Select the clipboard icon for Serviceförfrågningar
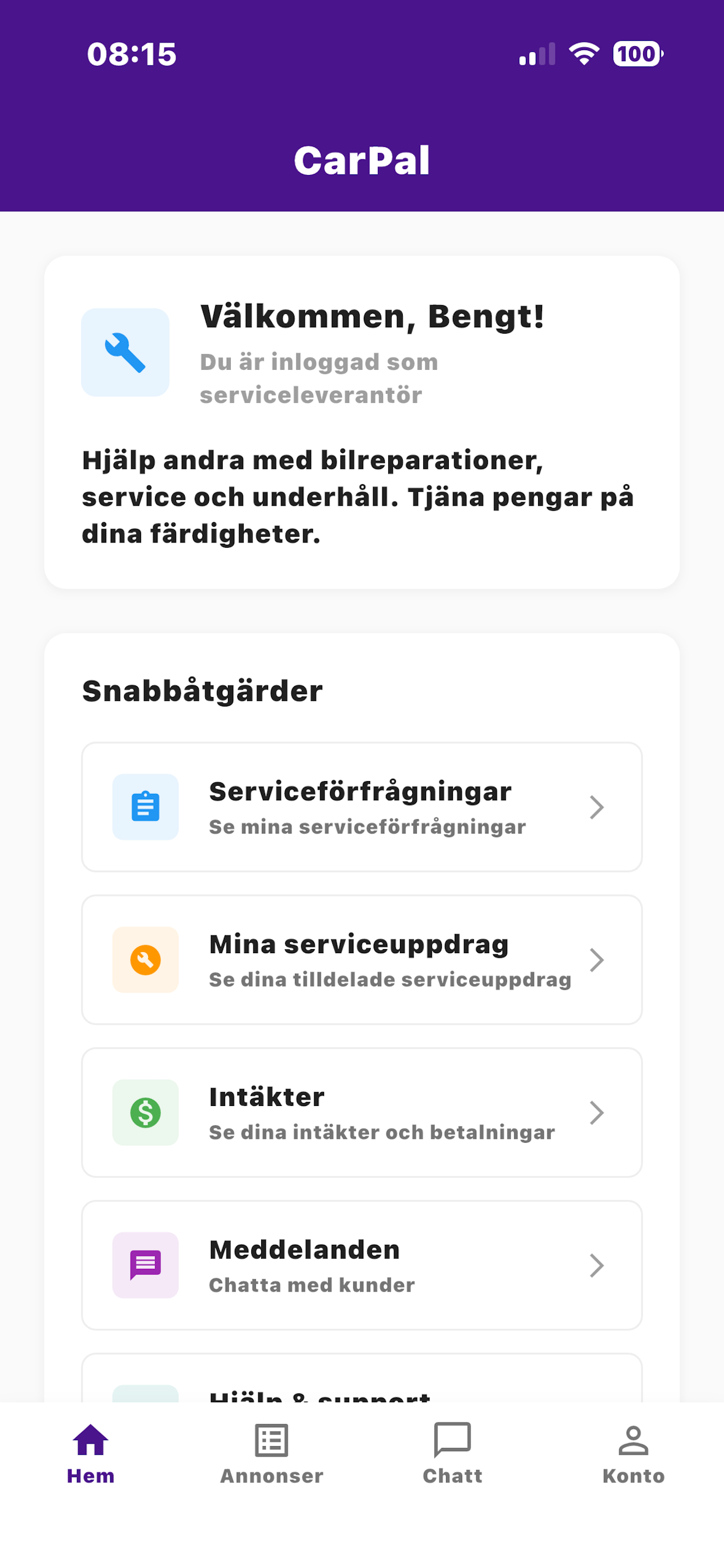724x1568 pixels. pyautogui.click(x=145, y=807)
